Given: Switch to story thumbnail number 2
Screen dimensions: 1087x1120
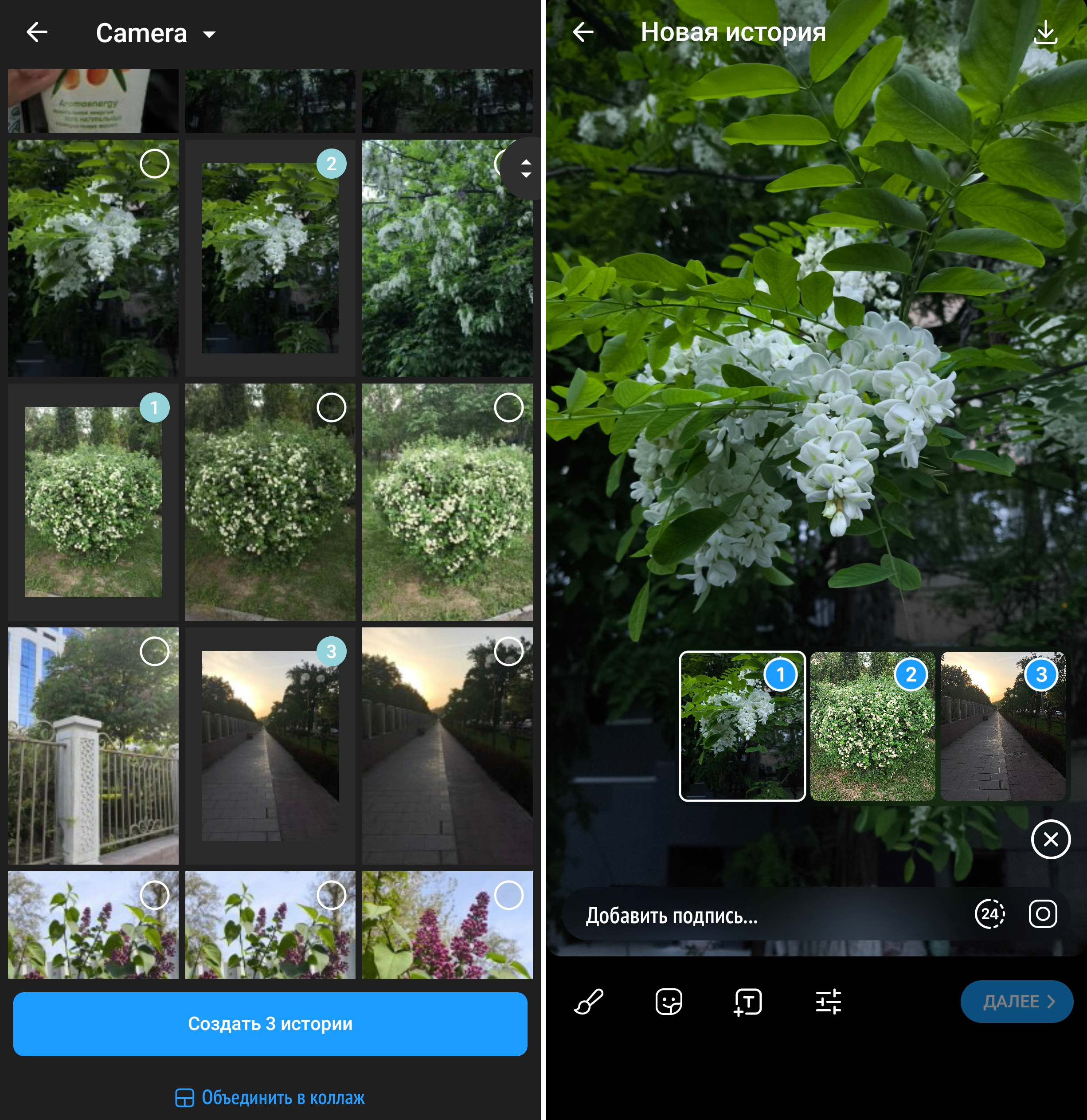Looking at the screenshot, I should (872, 726).
